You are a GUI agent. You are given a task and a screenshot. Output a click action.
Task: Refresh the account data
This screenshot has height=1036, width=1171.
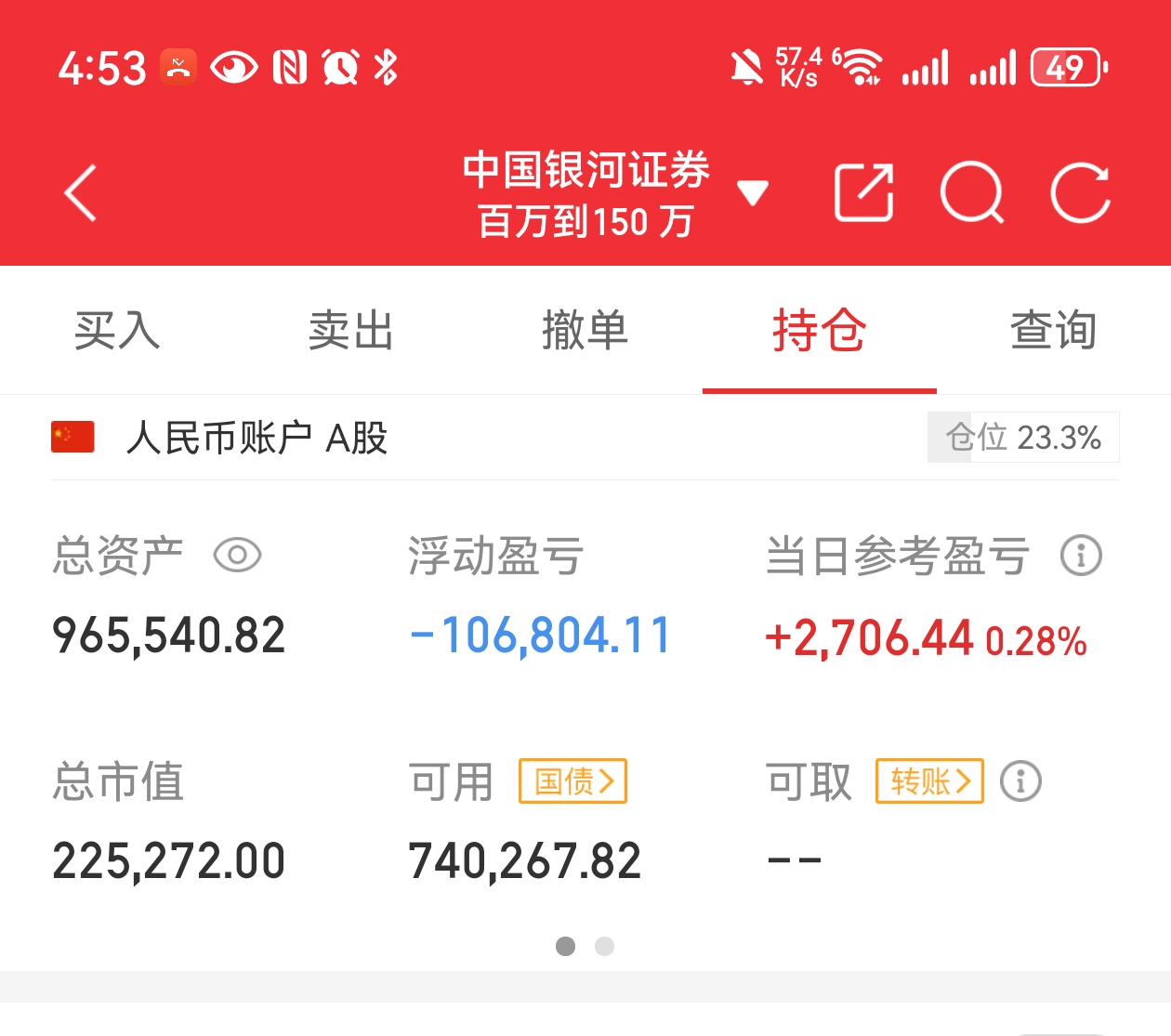pos(1080,193)
